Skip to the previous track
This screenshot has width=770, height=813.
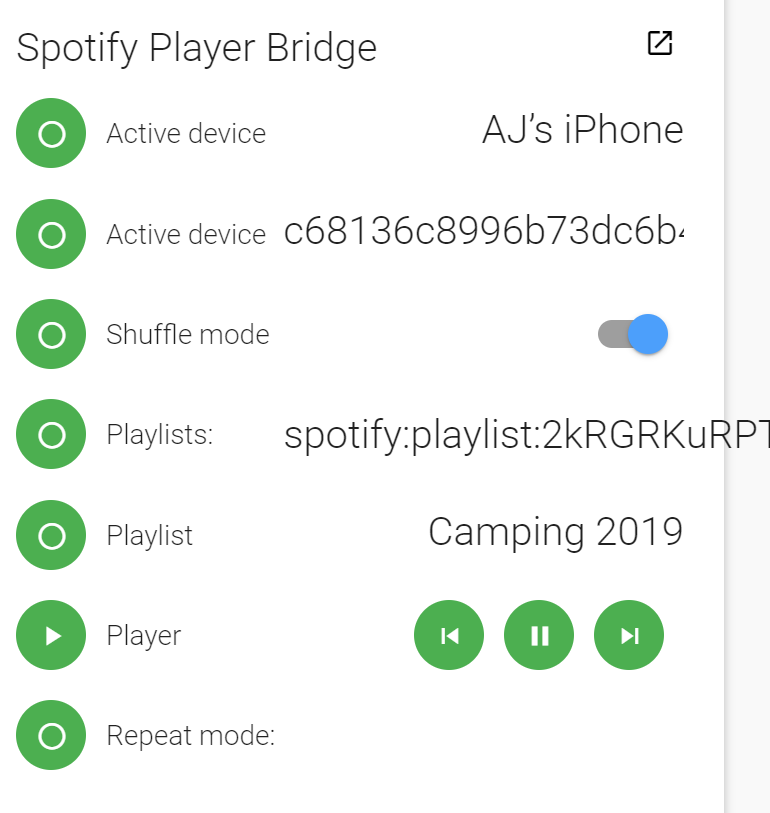click(x=449, y=635)
